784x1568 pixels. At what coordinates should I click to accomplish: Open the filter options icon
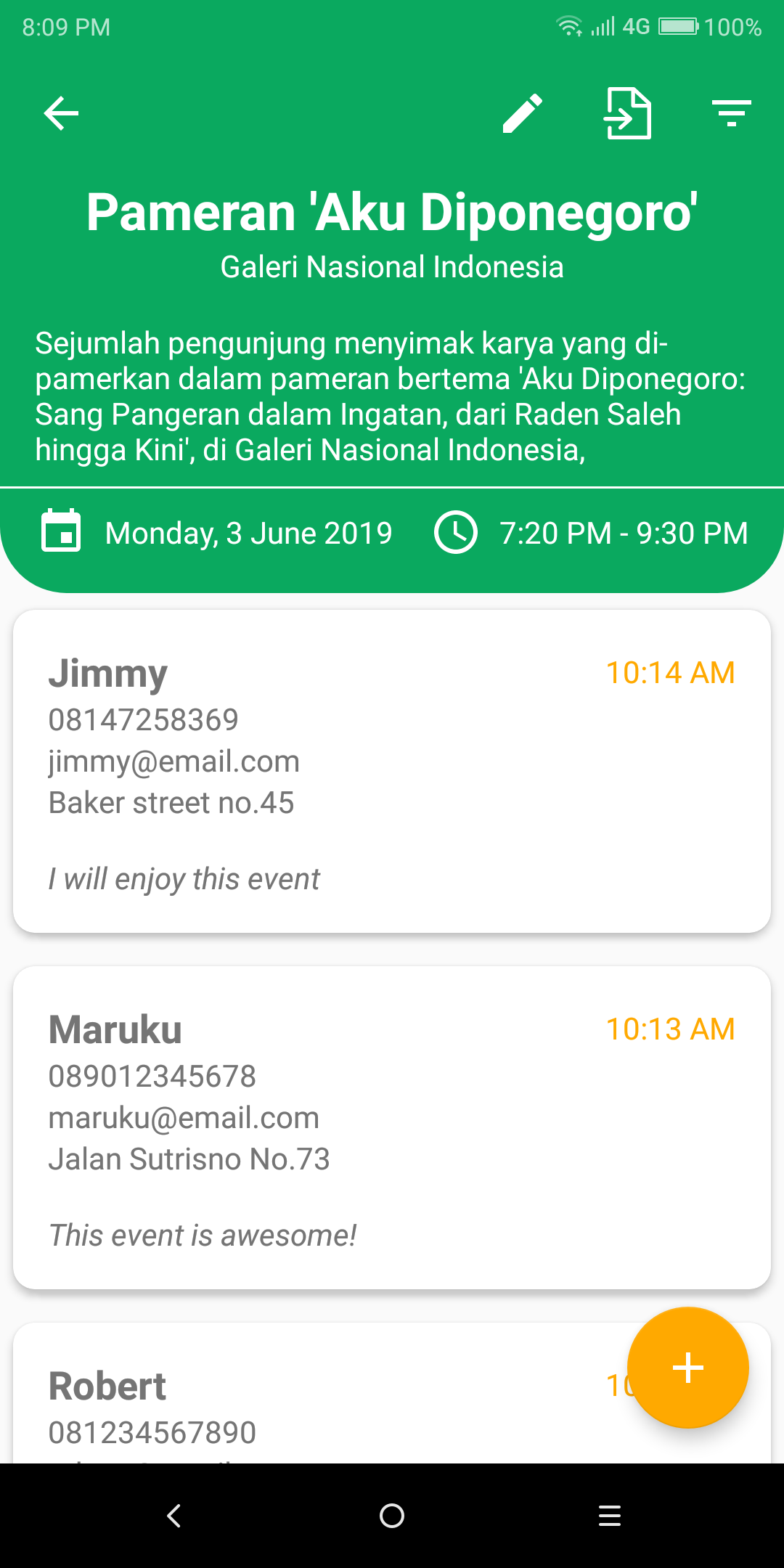731,113
